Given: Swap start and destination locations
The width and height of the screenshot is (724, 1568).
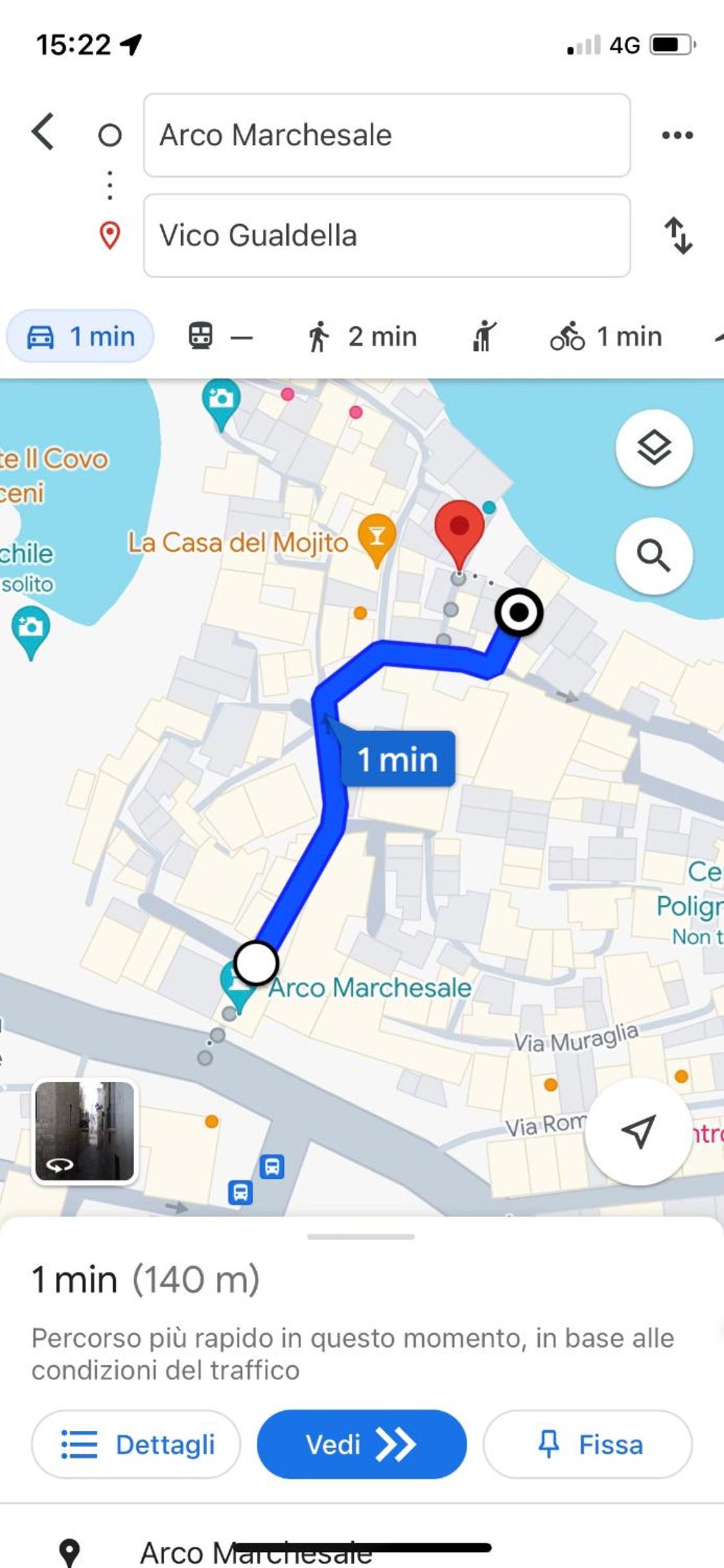Looking at the screenshot, I should pos(678,236).
